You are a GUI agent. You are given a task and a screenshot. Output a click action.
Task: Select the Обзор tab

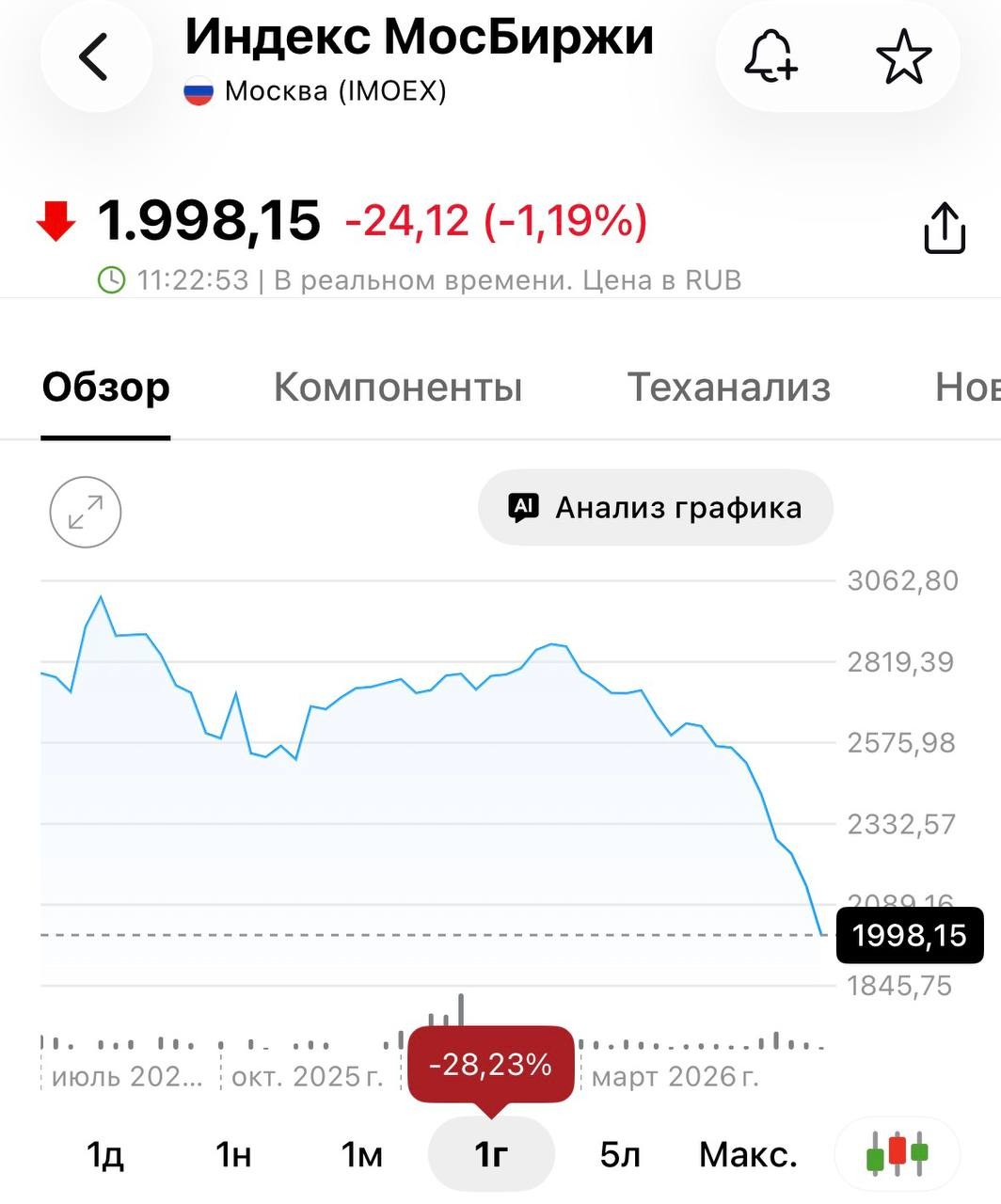(x=105, y=388)
